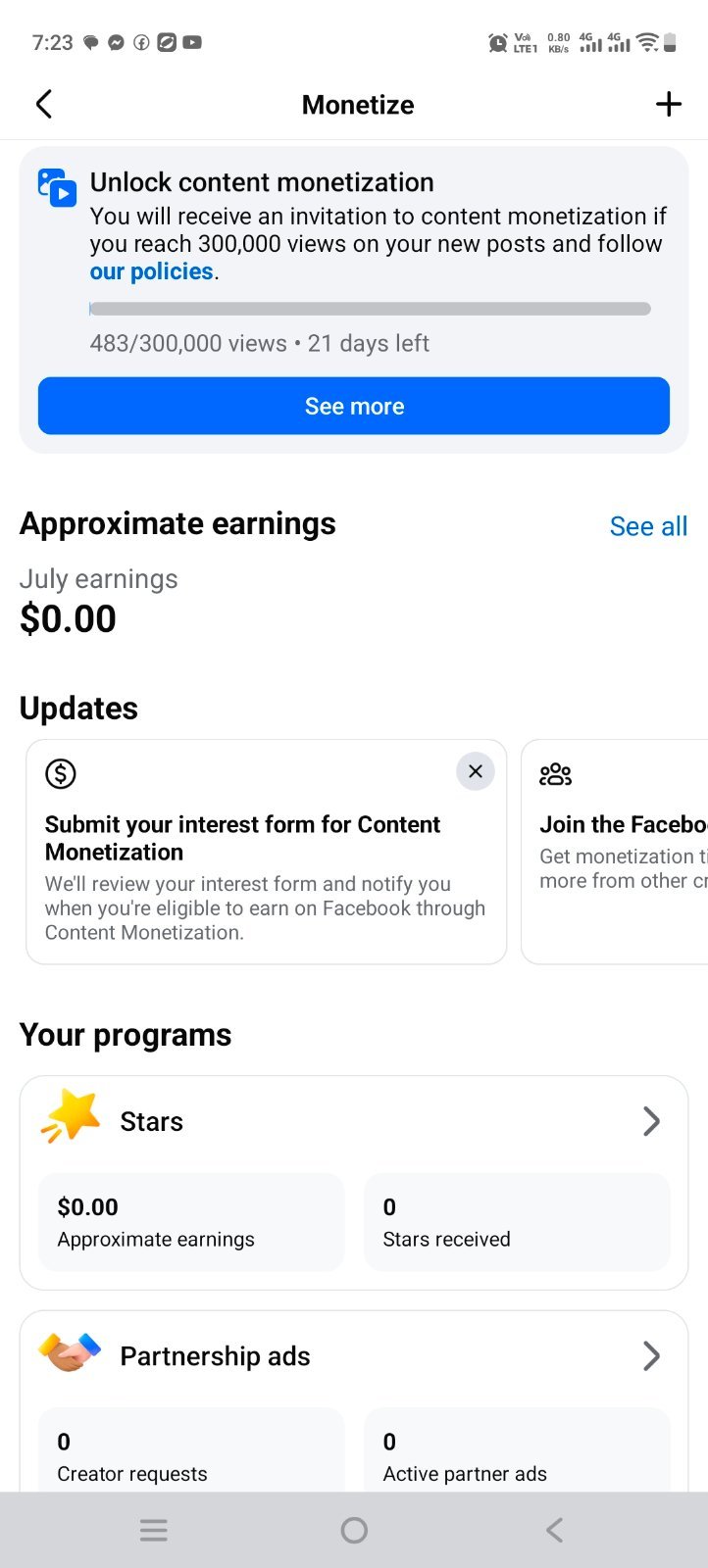Open See all earnings

648,526
